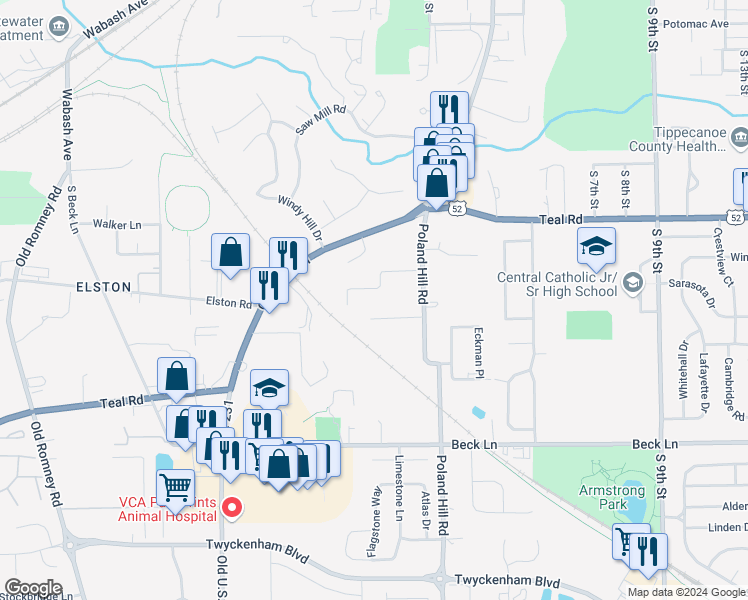Open the shopping cart marker above VCA Animal Hospital
The image size is (748, 600).
pyautogui.click(x=176, y=487)
